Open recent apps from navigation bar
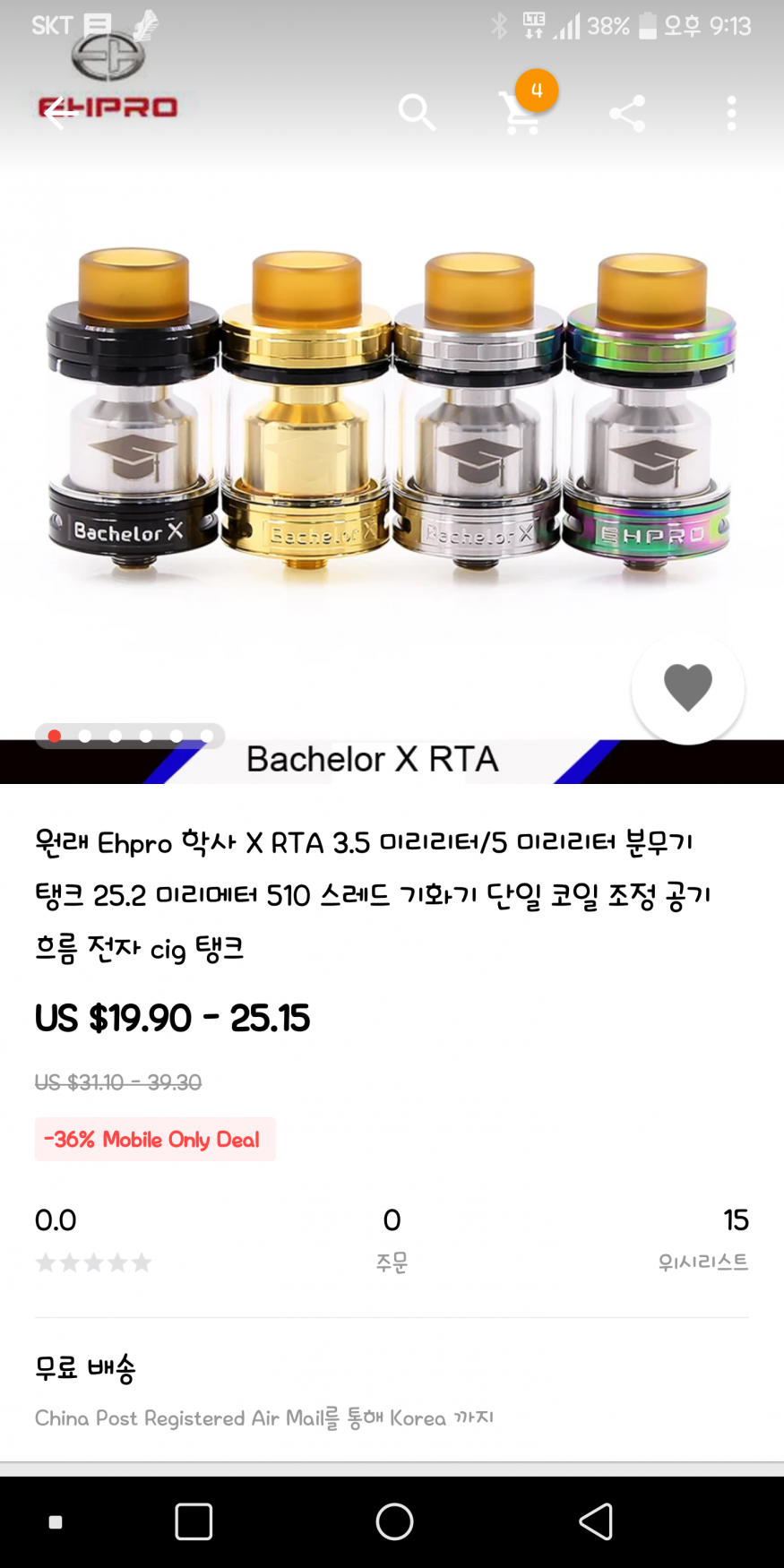This screenshot has width=784, height=1568. click(194, 1521)
